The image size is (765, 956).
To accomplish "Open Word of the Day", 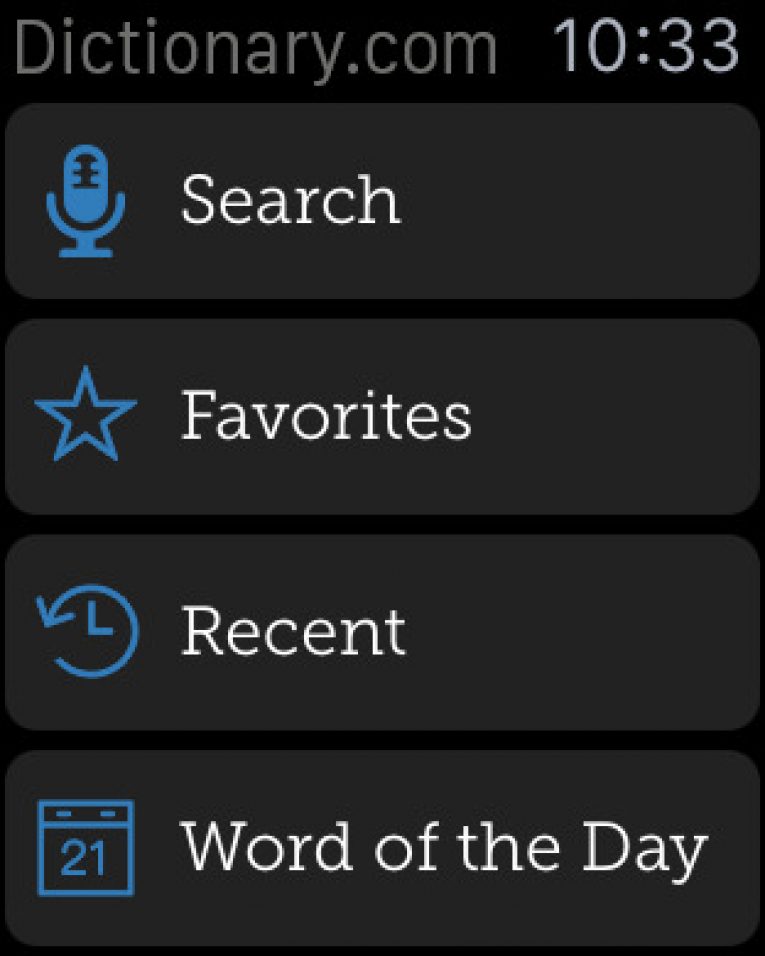I will click(x=380, y=845).
